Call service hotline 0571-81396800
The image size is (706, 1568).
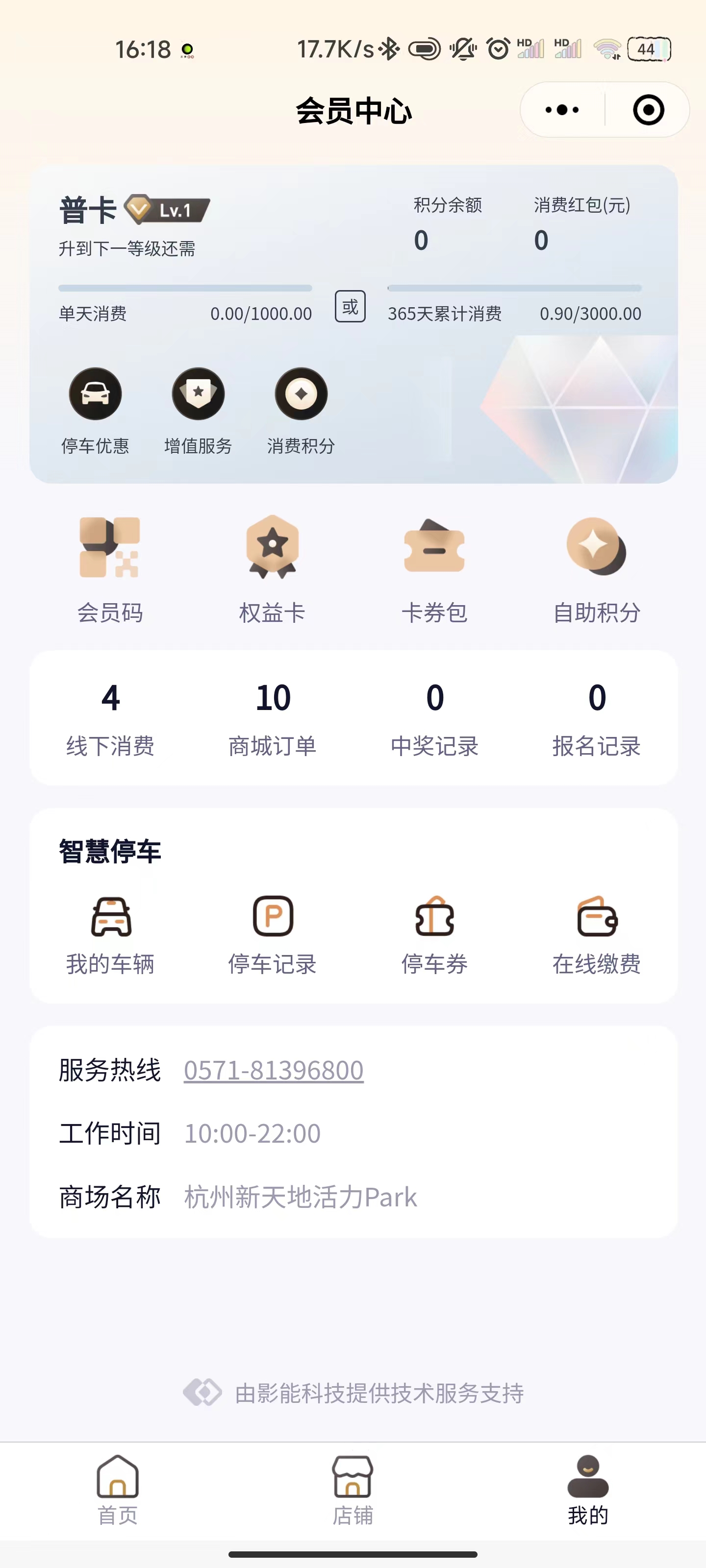[x=274, y=1070]
